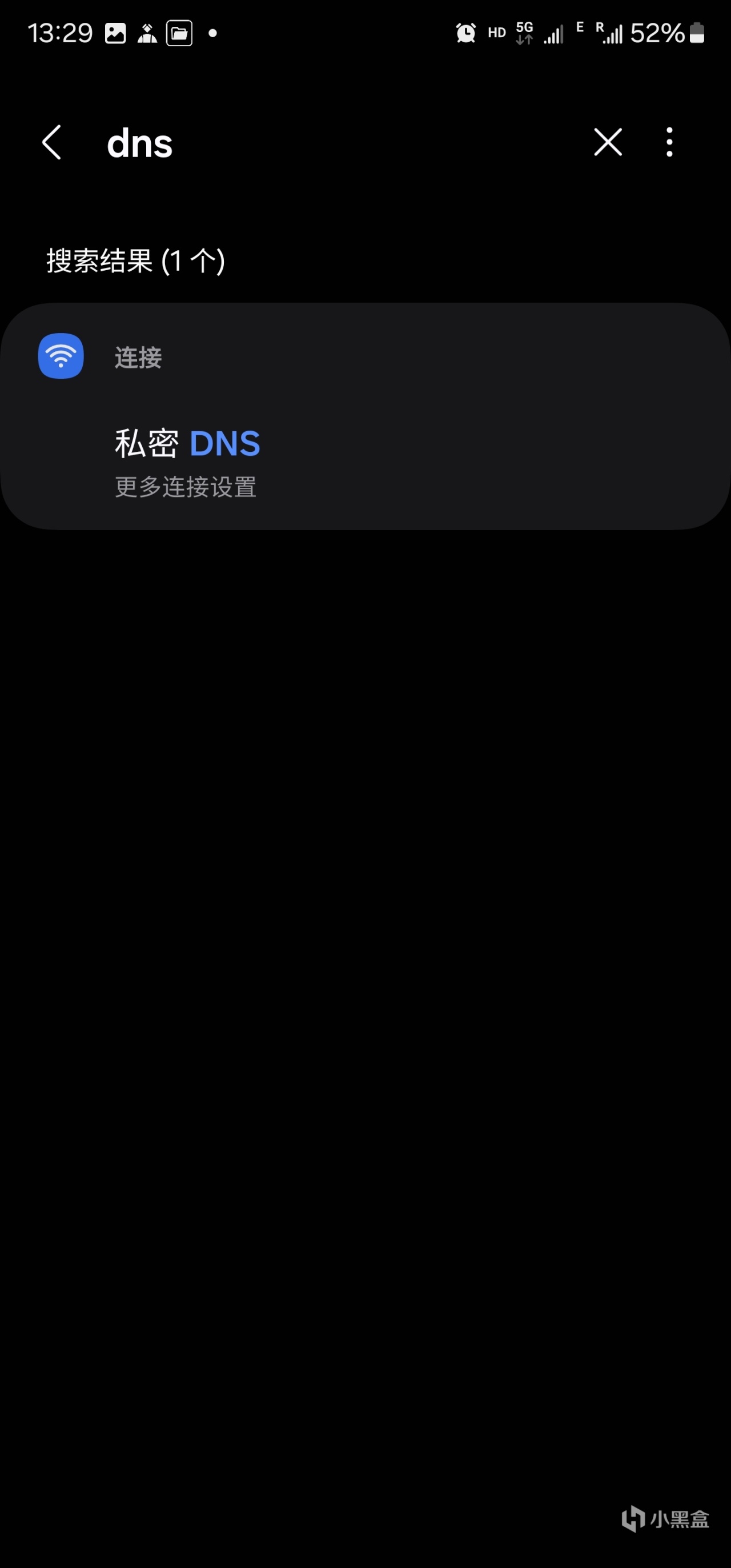Clear the dns search text

[608, 142]
